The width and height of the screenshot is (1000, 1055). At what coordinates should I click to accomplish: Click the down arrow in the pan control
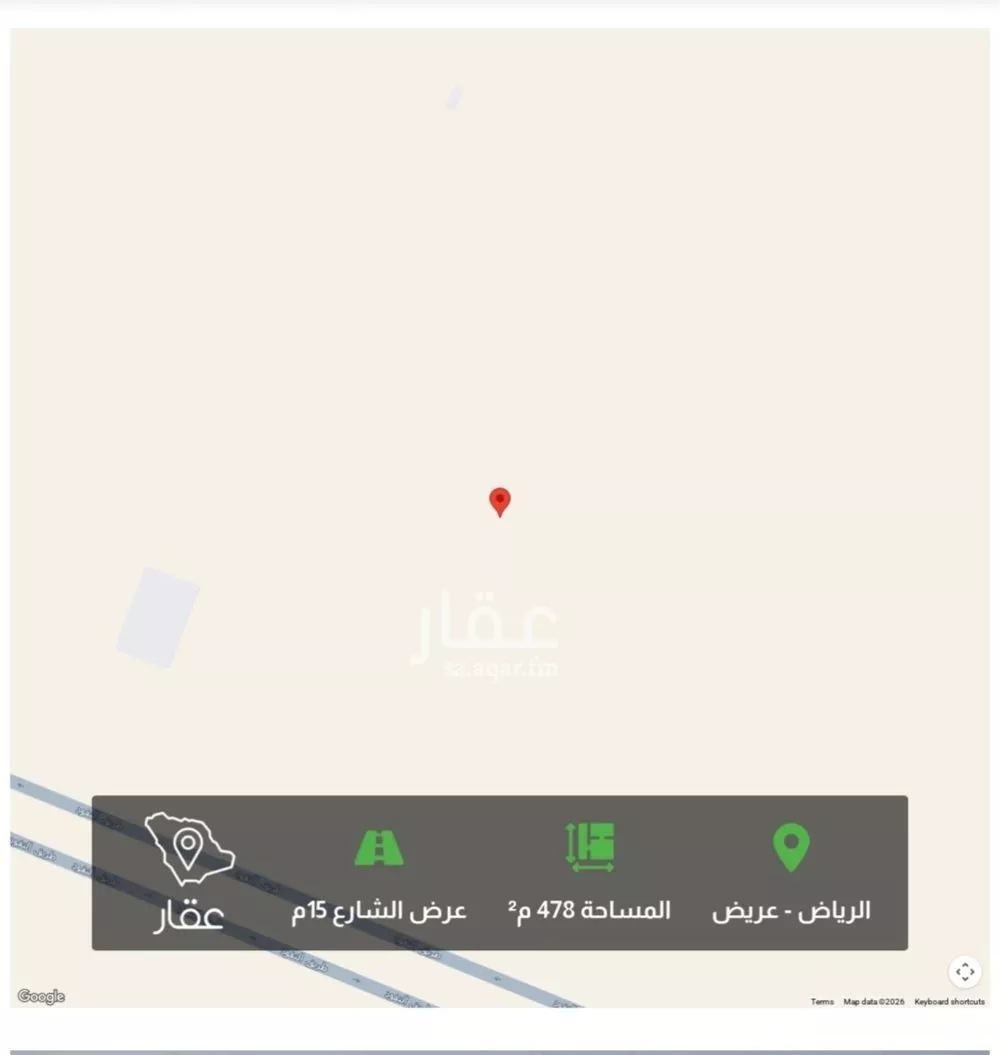965,979
